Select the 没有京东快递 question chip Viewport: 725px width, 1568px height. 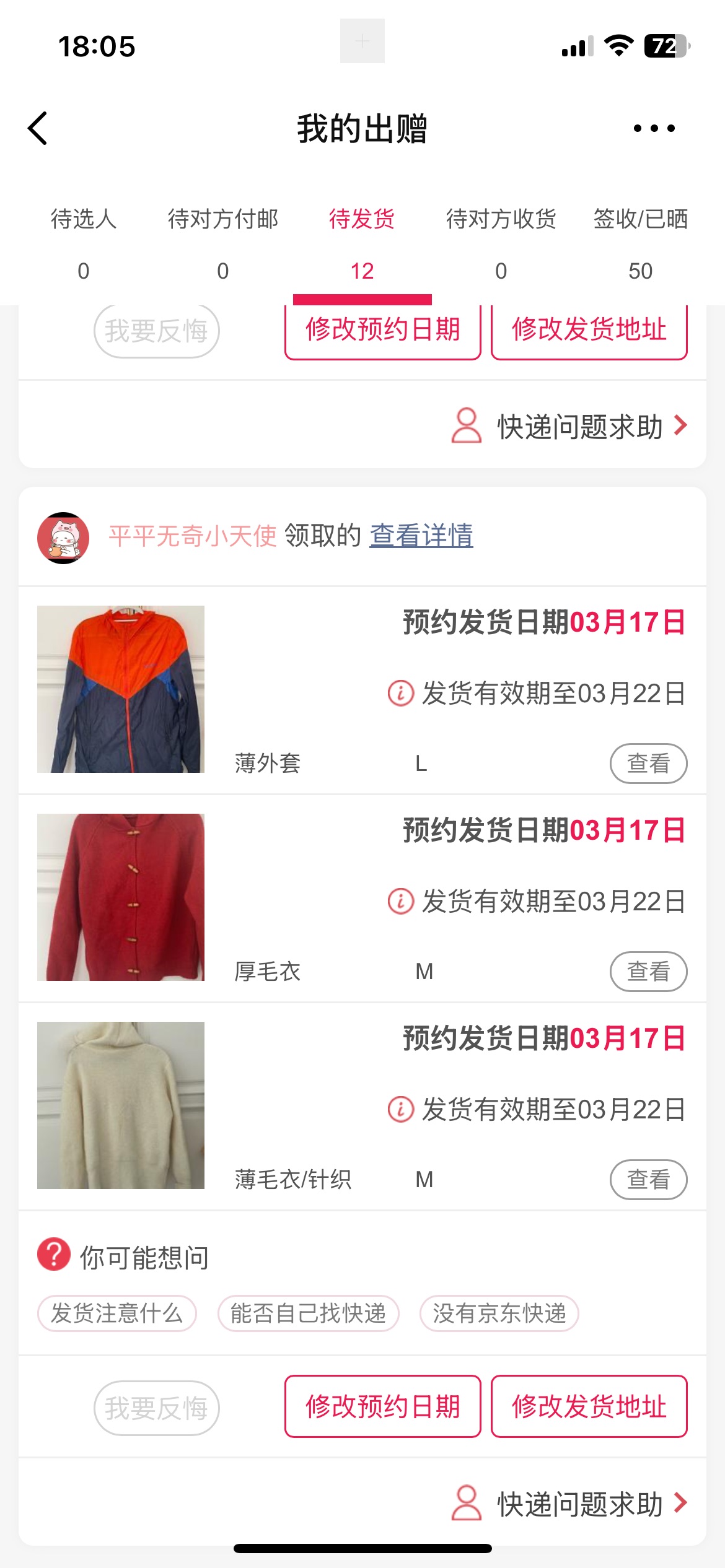tap(499, 1313)
